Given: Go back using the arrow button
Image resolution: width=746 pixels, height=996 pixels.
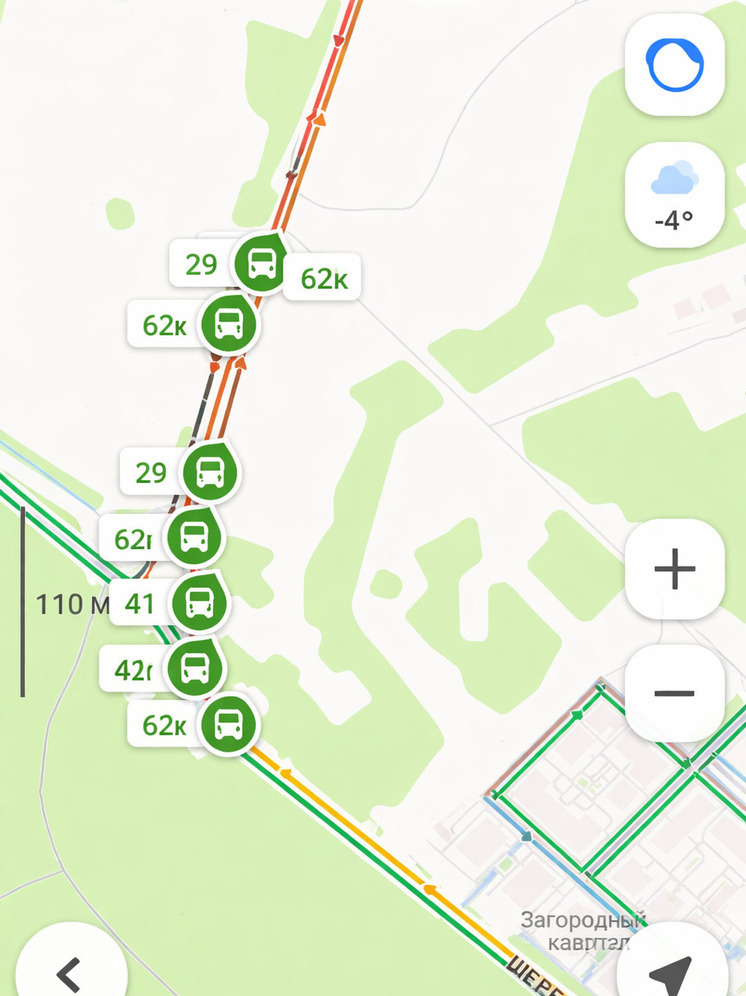Looking at the screenshot, I should coord(68,970).
